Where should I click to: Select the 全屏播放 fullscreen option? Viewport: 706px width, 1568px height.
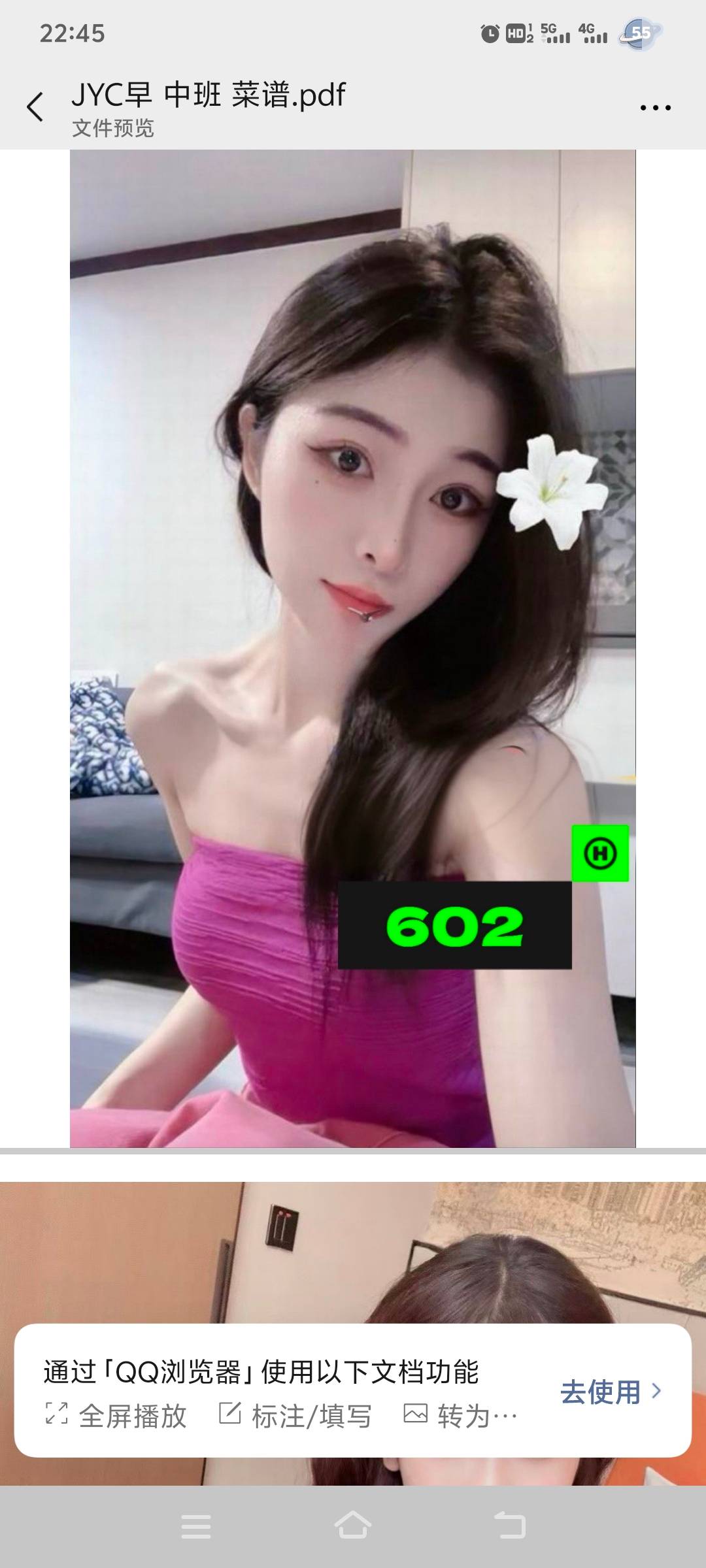(x=116, y=1416)
